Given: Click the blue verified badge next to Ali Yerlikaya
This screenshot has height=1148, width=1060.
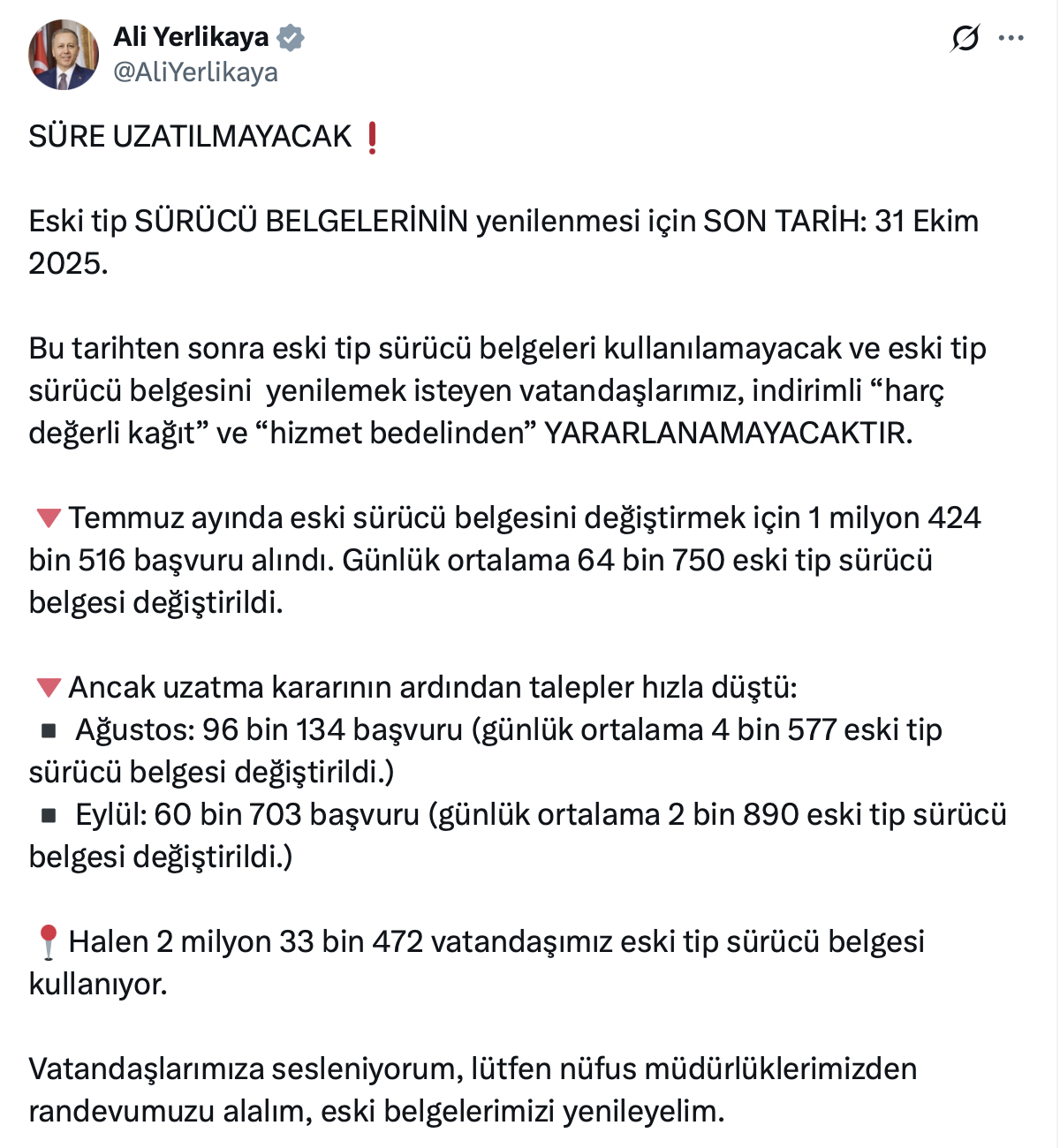Looking at the screenshot, I should click(291, 37).
